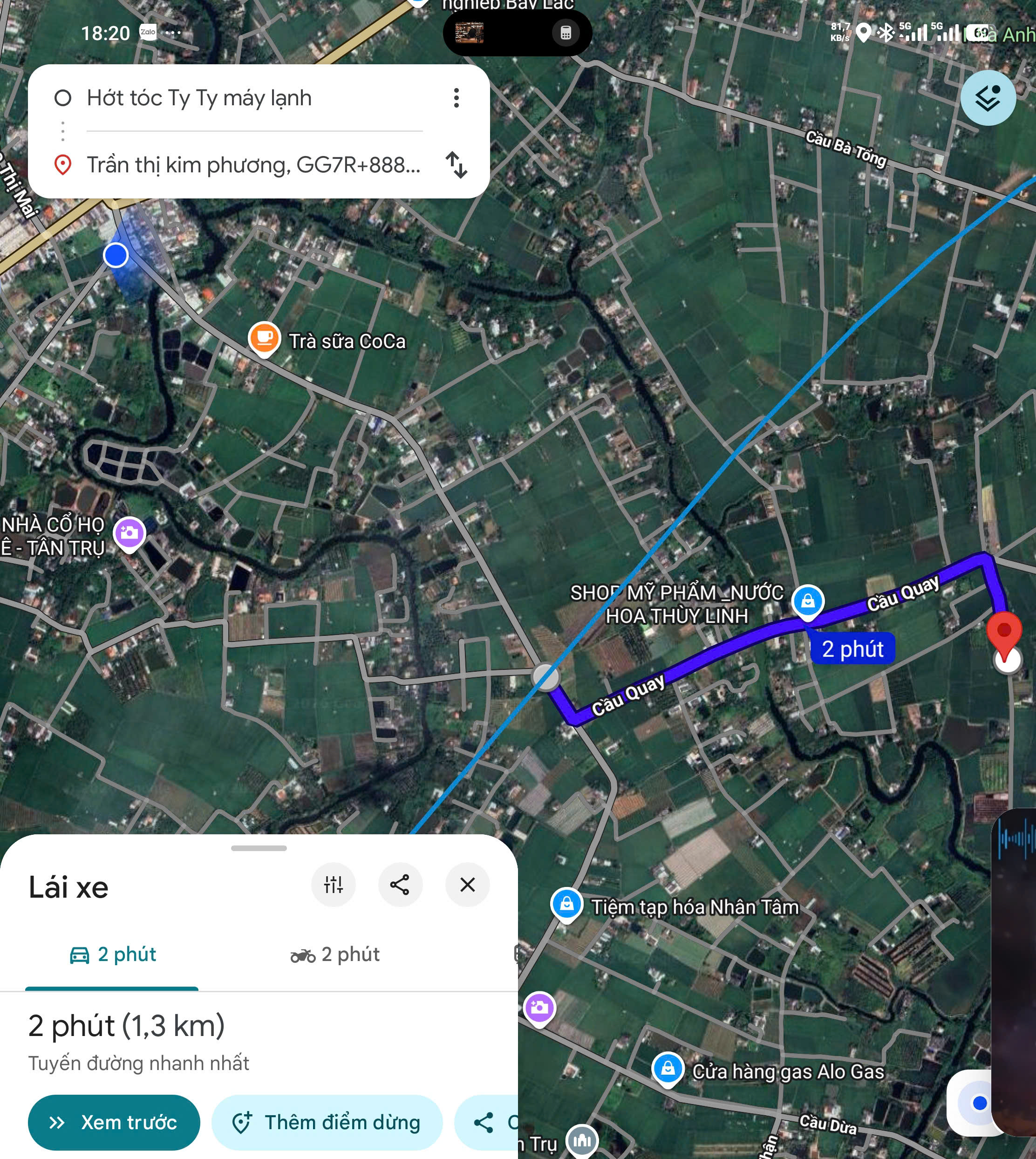Screen dimensions: 1036x1159
Task: Open the Trà sữa CoCa place marker
Action: [264, 339]
